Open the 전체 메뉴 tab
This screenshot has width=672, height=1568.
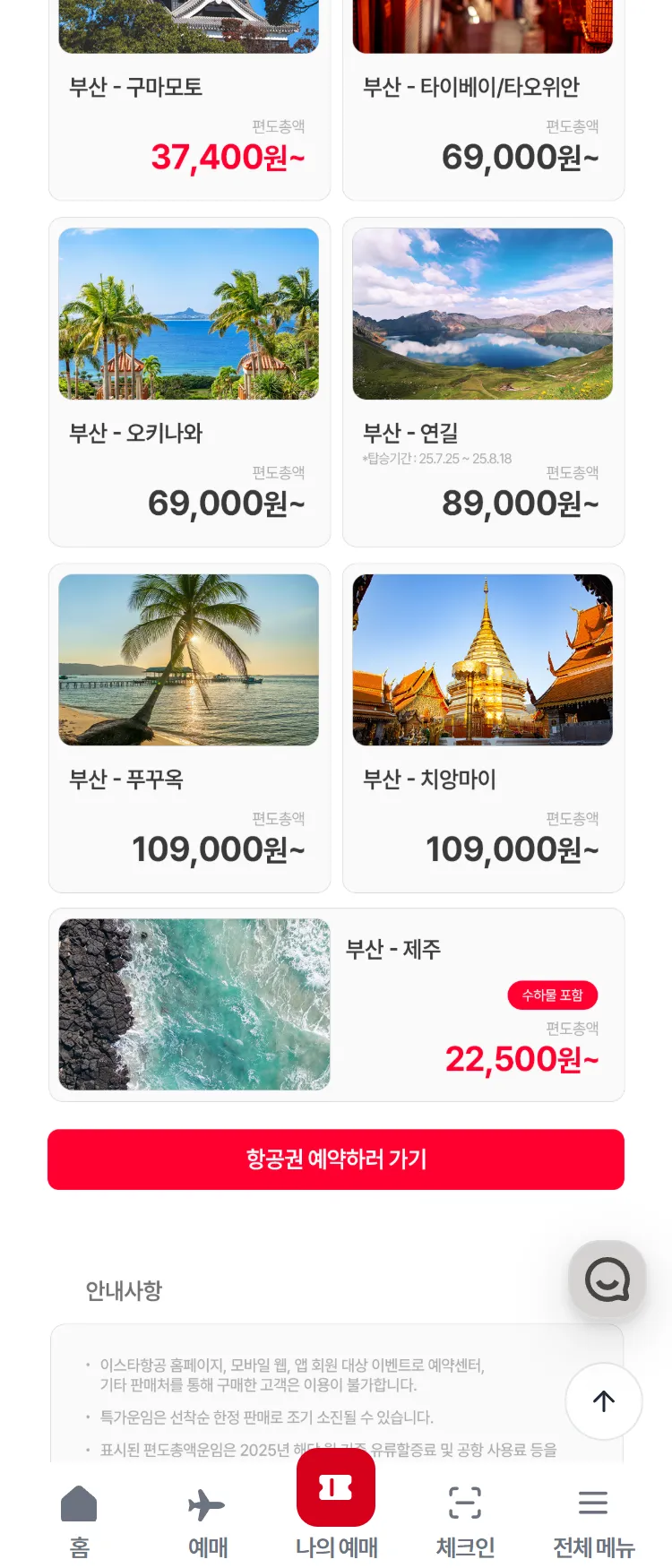pos(593,1519)
